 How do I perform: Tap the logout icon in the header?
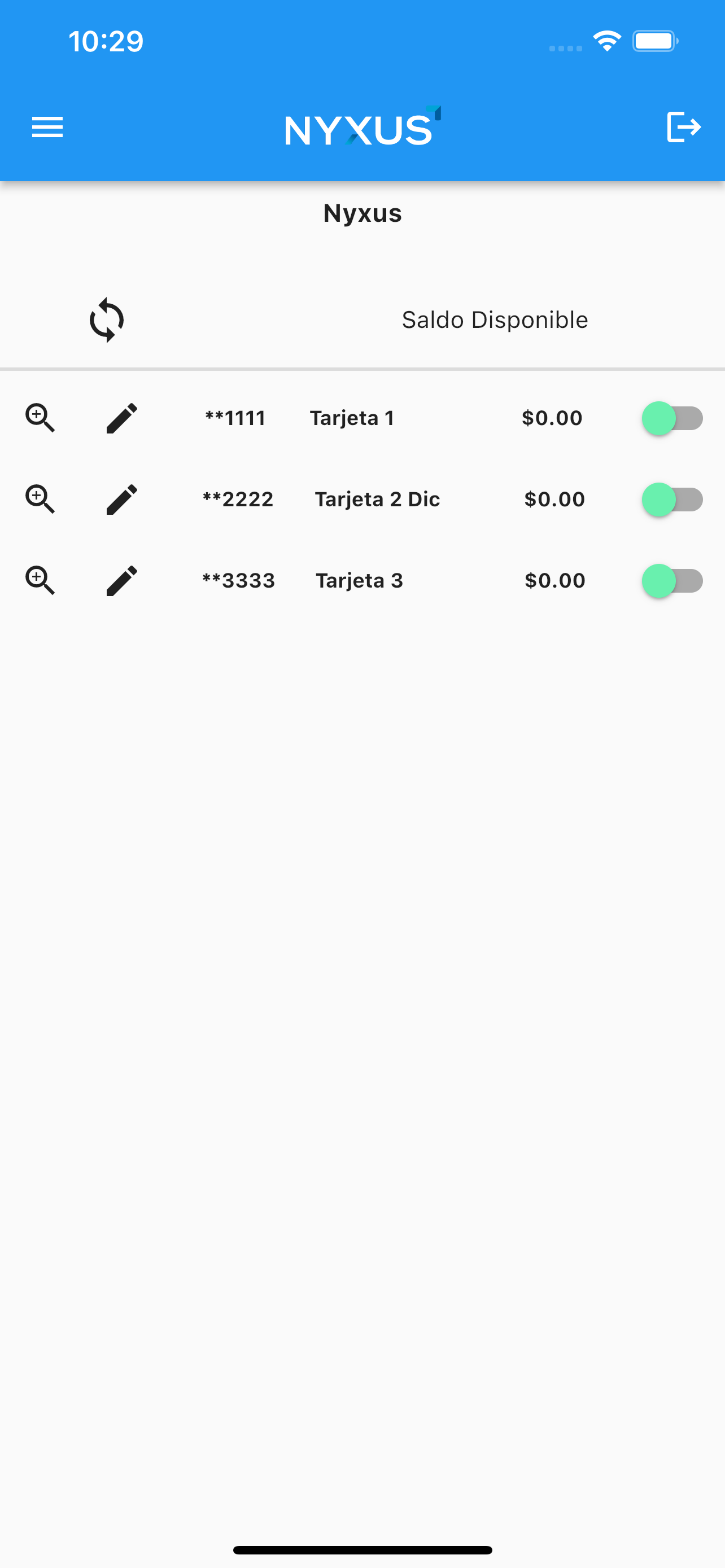pos(684,127)
